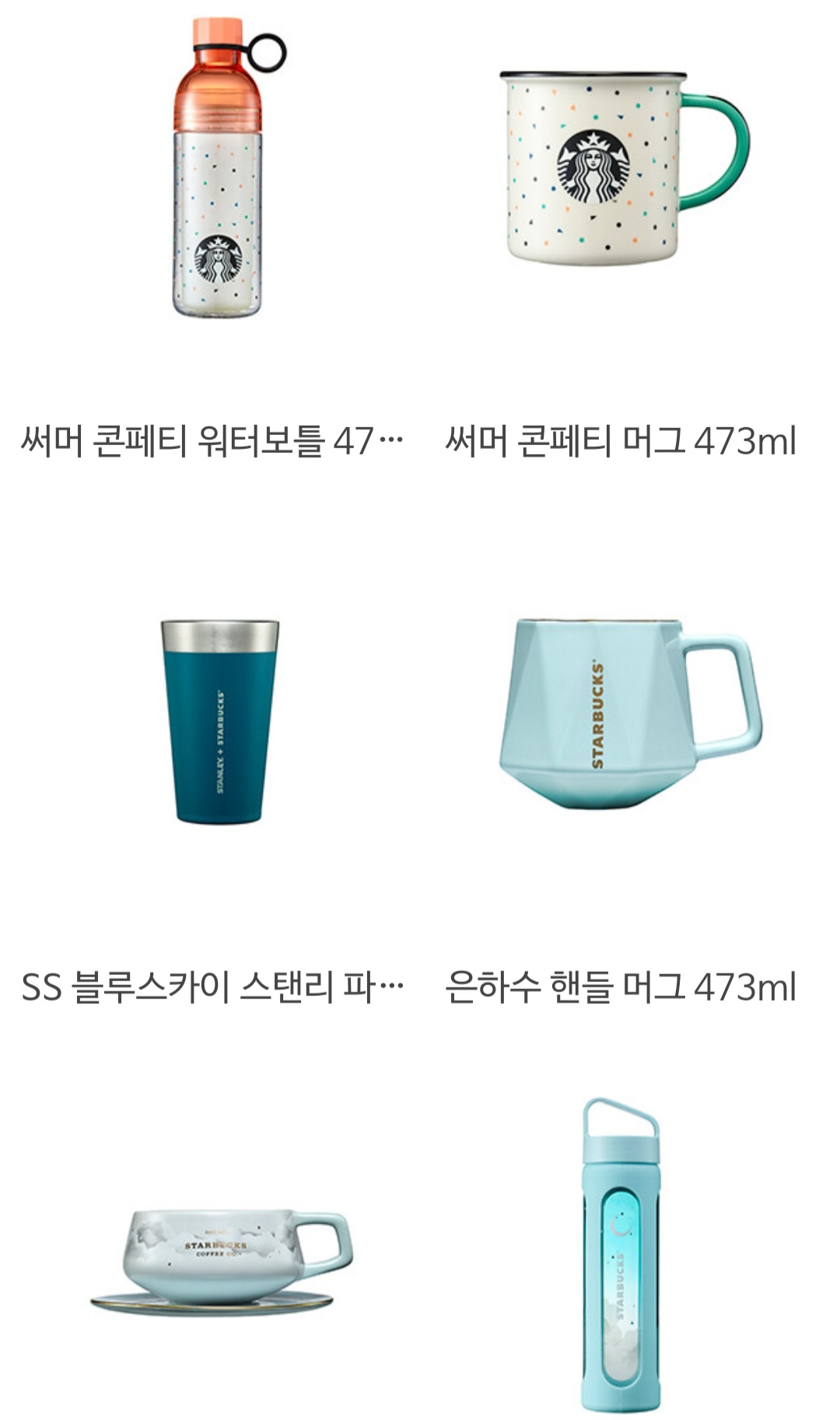View the light blue glass water bottle

click(621, 1254)
